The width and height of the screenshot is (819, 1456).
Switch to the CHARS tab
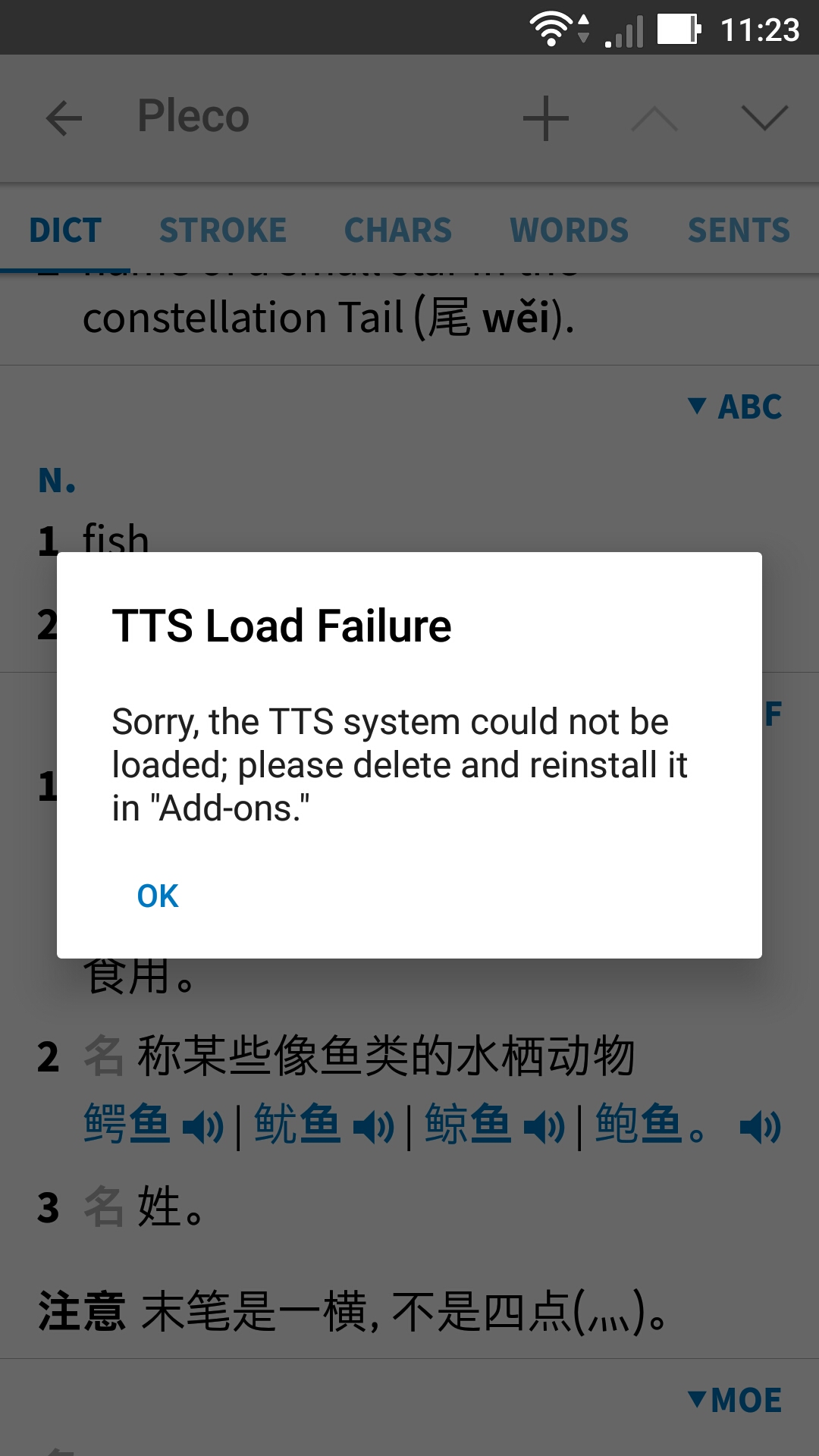click(x=398, y=231)
